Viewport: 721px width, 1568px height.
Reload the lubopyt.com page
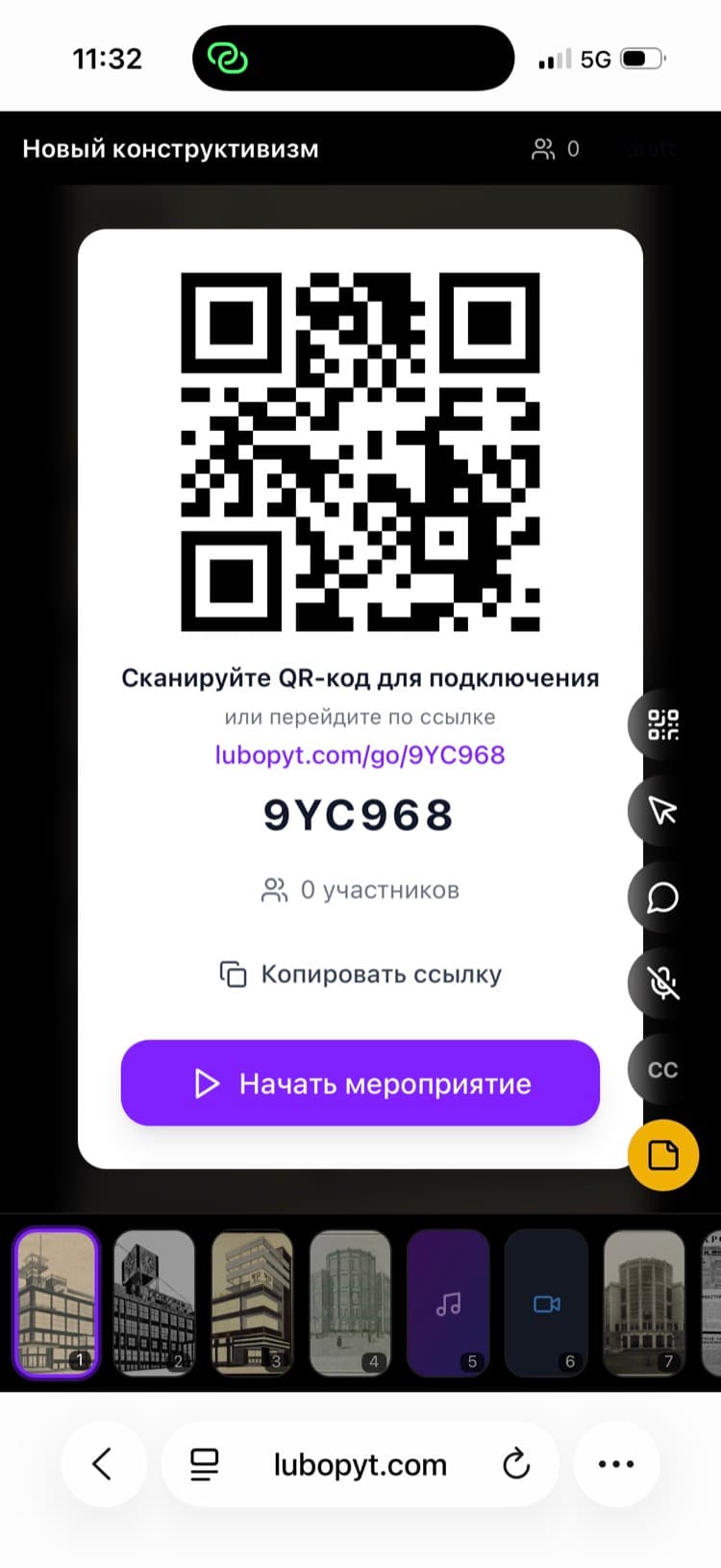(516, 1464)
